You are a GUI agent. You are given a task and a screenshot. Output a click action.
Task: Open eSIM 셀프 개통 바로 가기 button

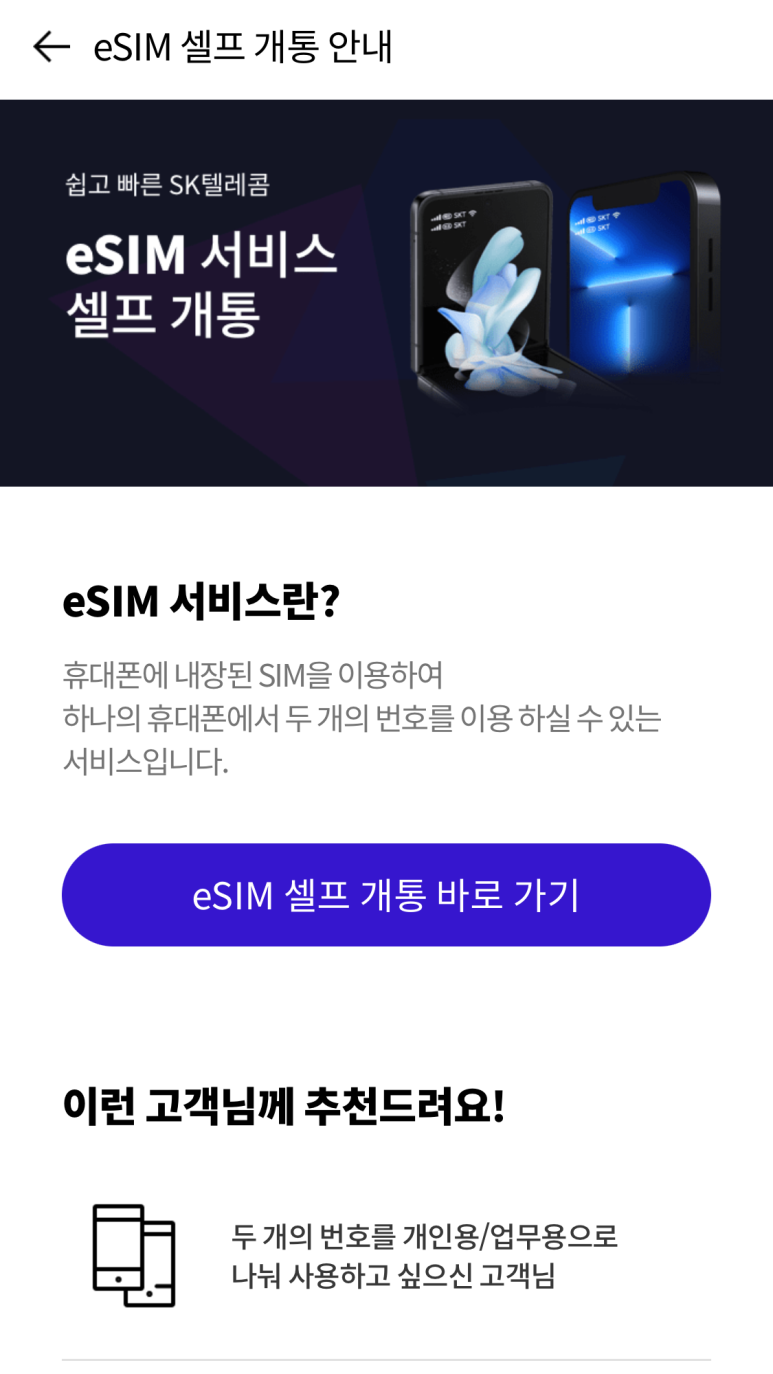386,895
